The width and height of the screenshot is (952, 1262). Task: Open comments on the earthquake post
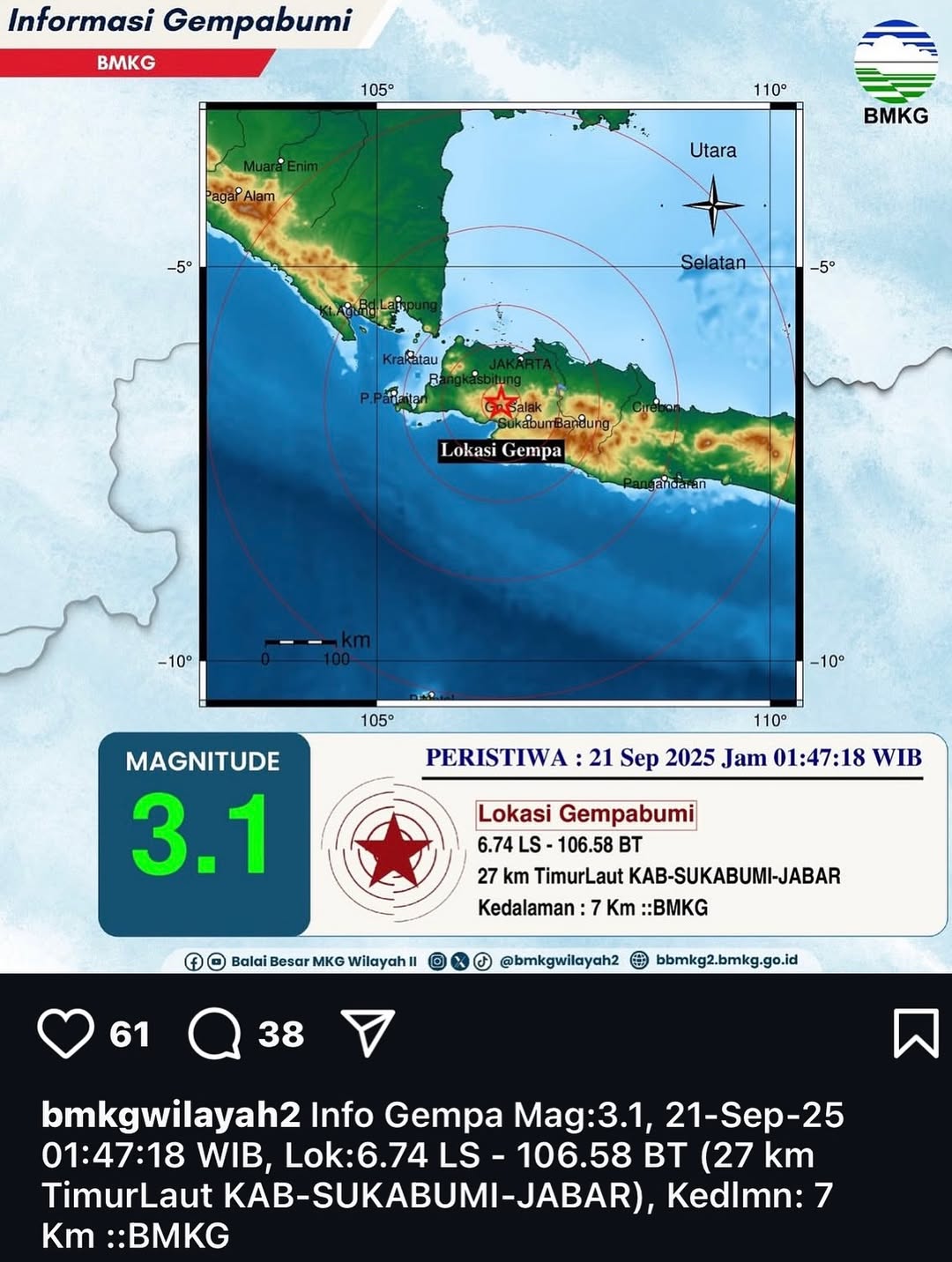pos(215,1033)
